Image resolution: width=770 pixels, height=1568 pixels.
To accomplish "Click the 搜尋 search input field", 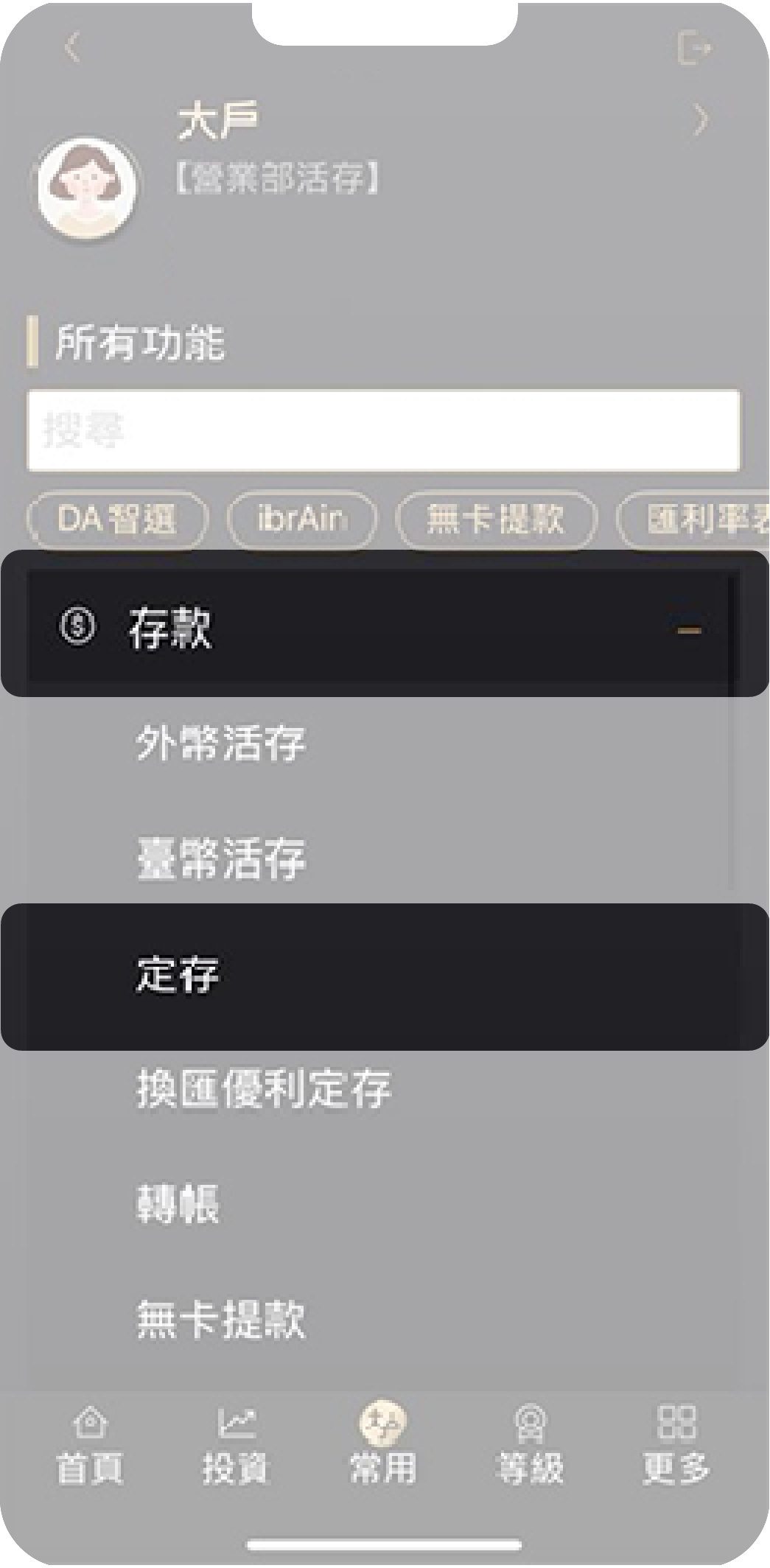I will (x=383, y=430).
